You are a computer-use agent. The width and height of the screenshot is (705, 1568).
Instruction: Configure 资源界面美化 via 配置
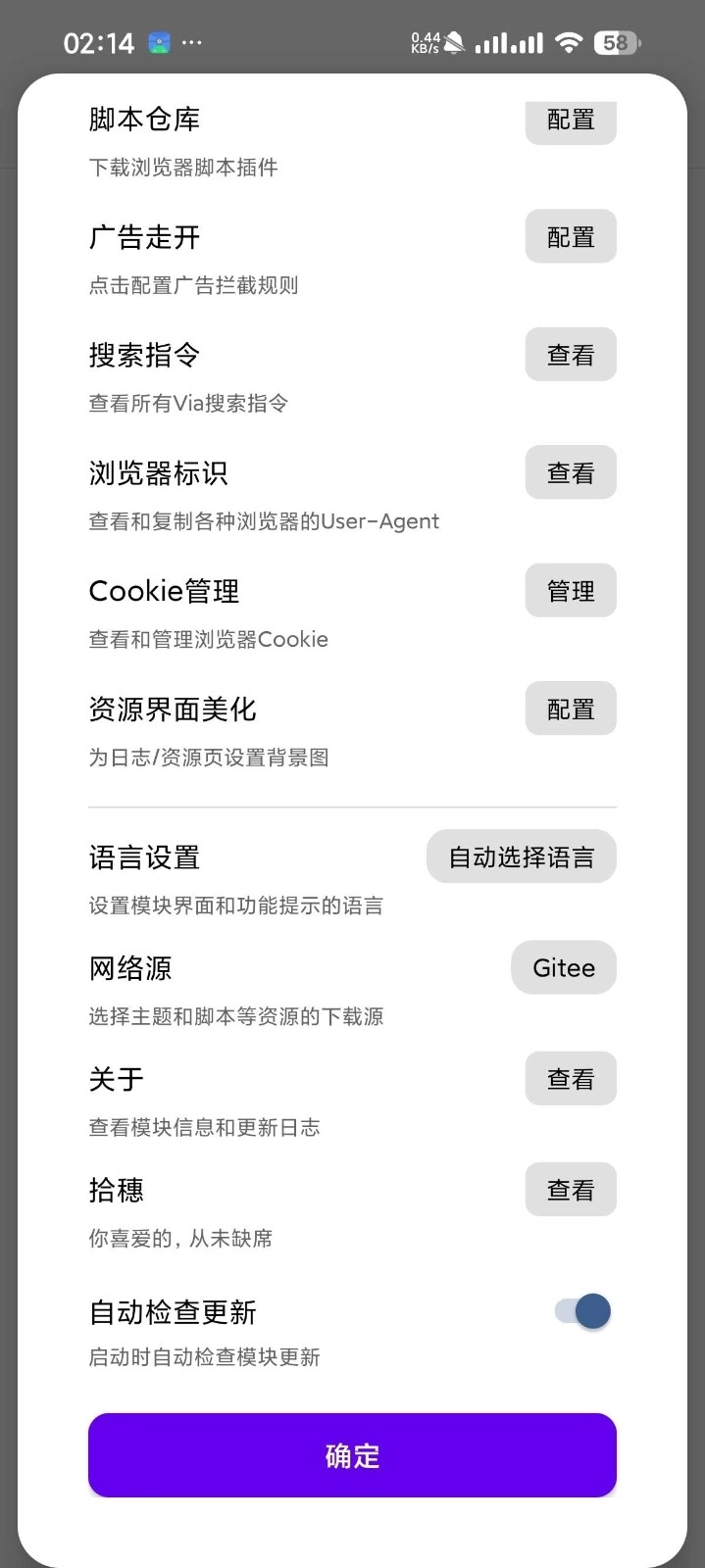571,709
